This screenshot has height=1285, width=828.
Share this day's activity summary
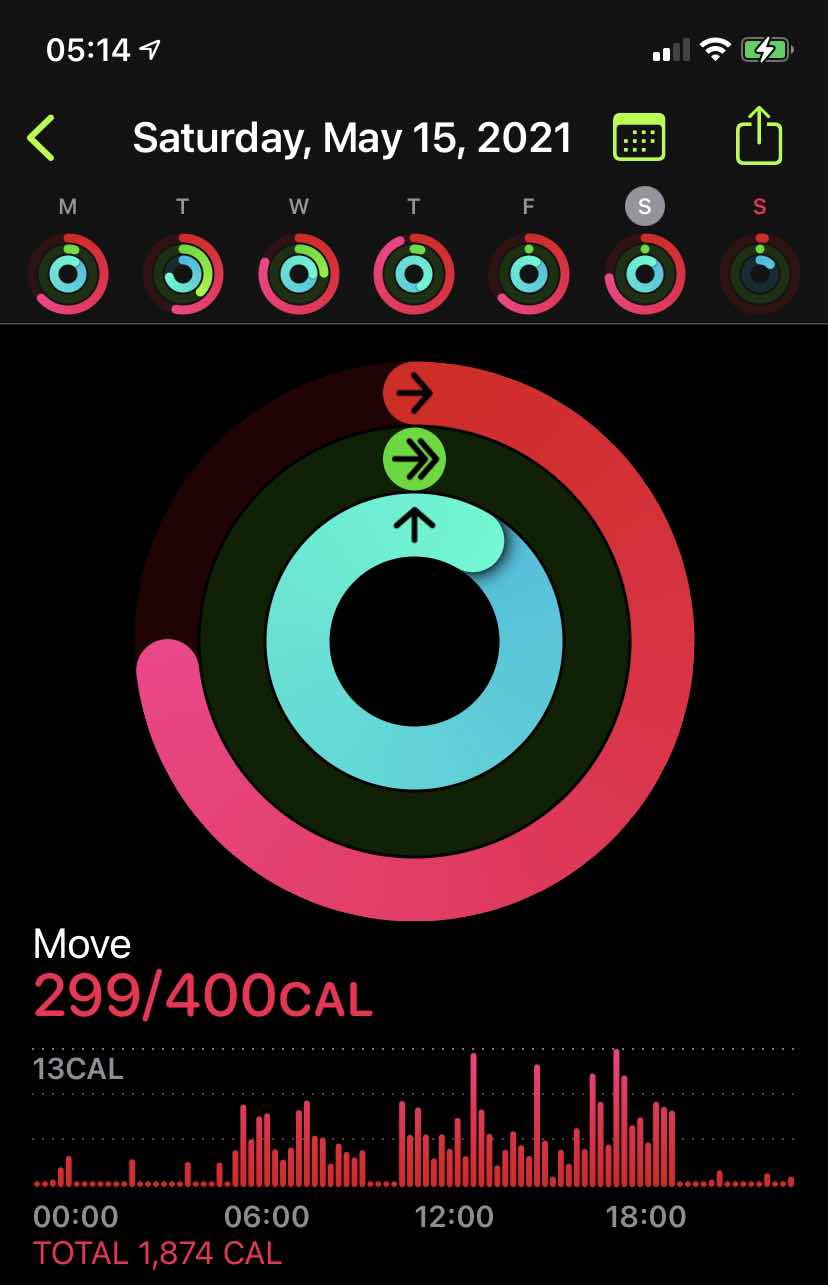coord(759,136)
